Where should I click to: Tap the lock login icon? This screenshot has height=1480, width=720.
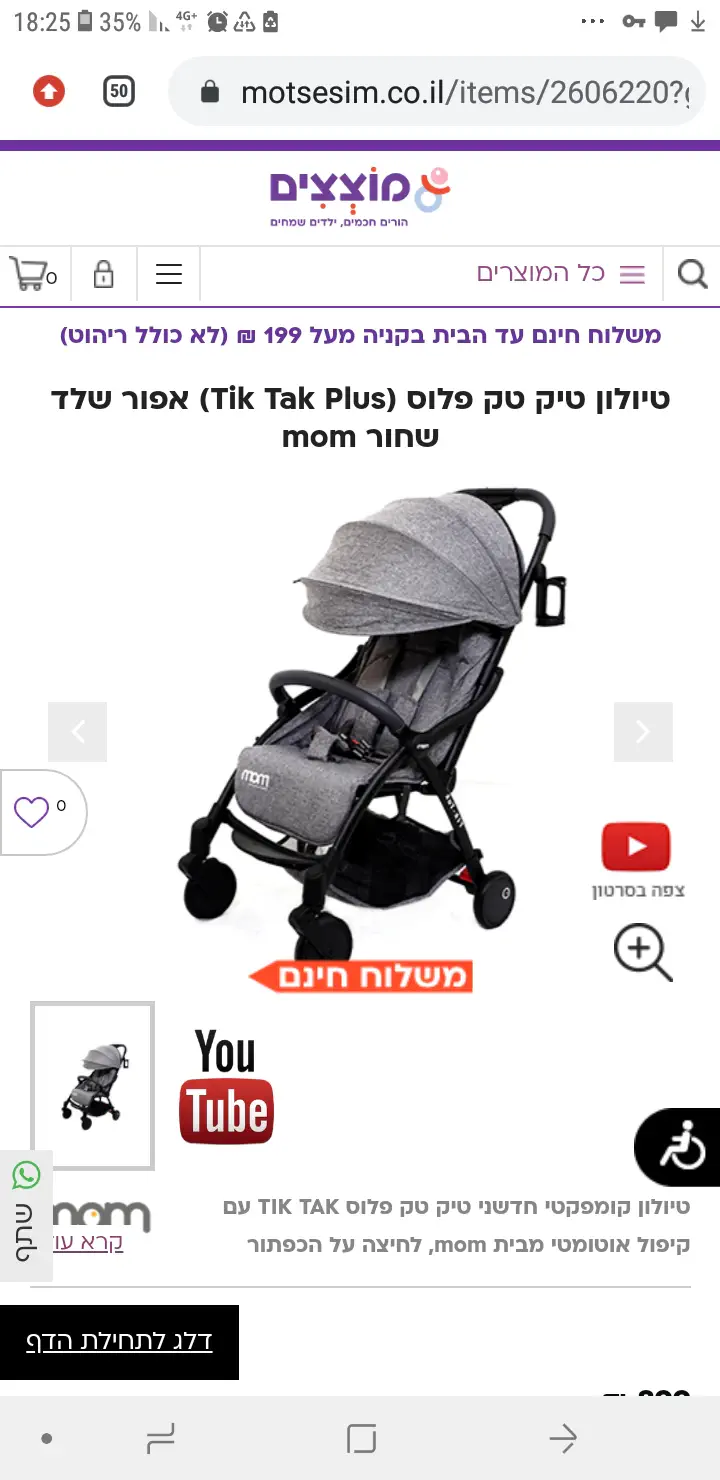(x=103, y=273)
